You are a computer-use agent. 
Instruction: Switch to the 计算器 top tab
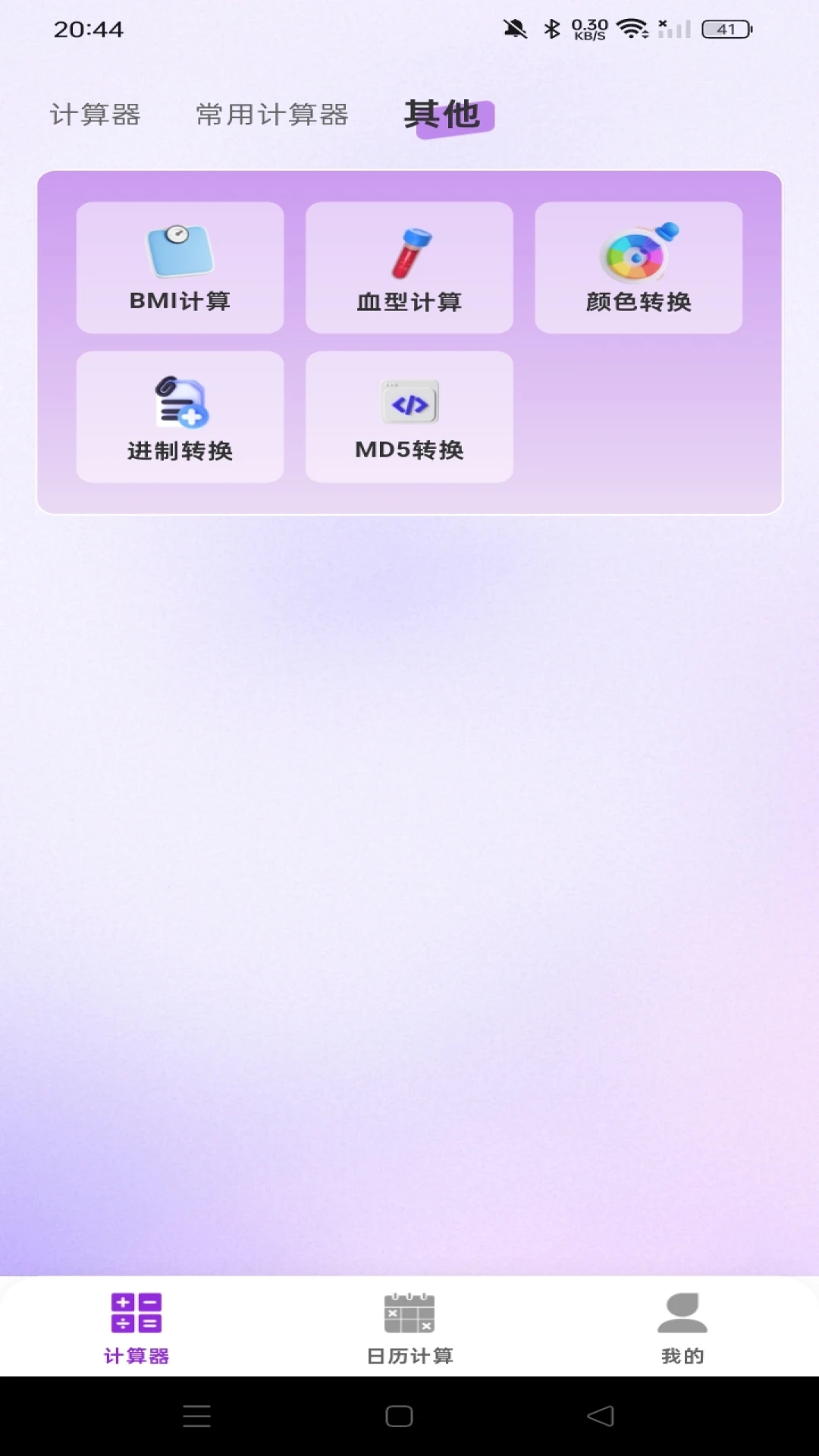tap(95, 115)
